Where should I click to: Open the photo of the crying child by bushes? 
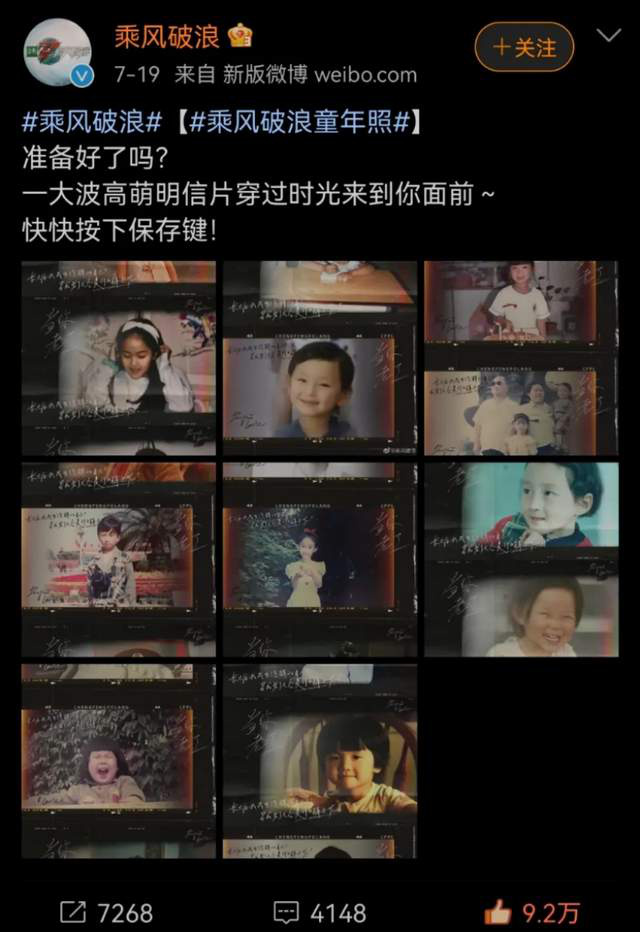[118, 760]
